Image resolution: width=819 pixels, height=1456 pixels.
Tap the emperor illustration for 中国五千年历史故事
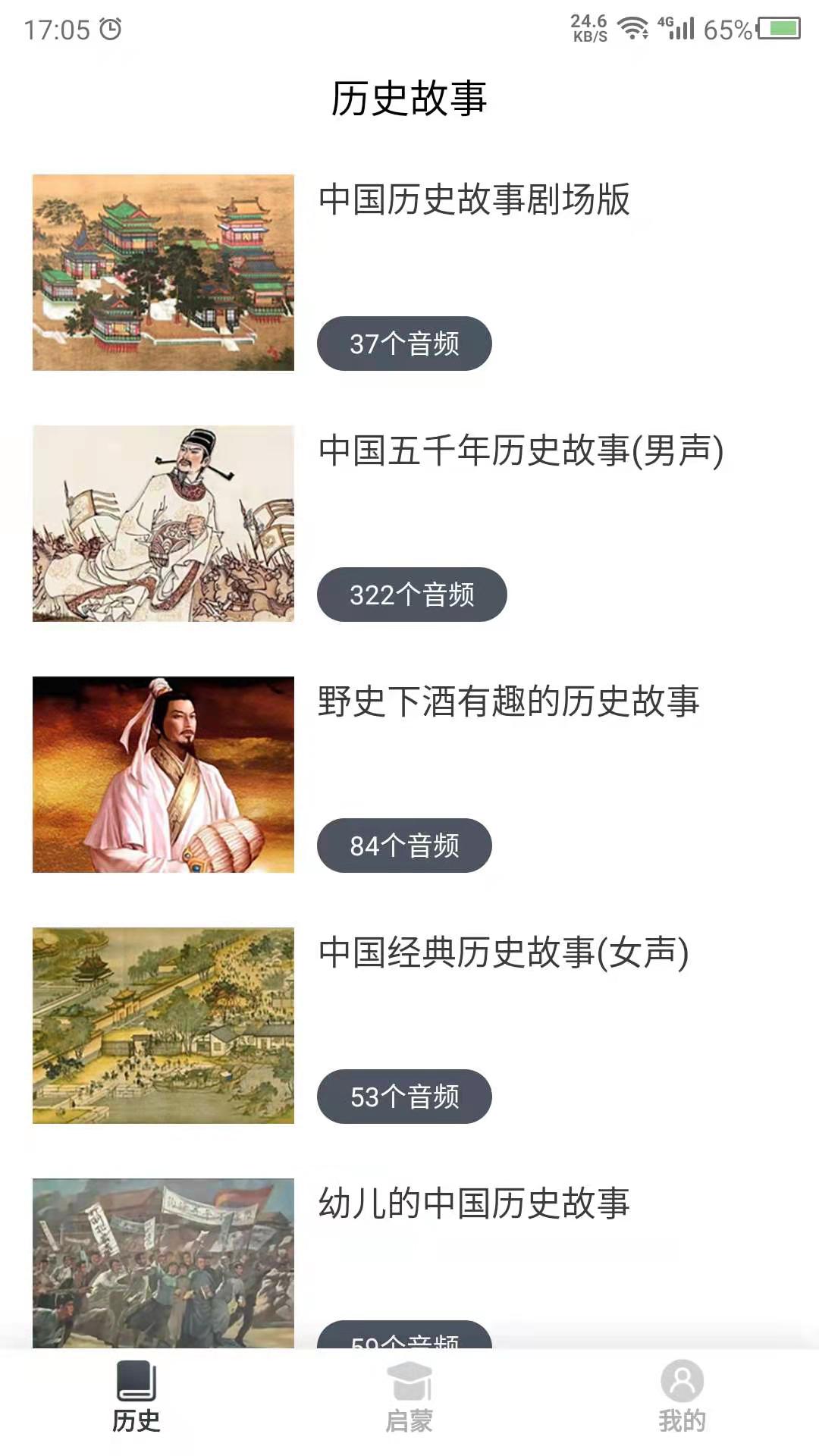164,522
